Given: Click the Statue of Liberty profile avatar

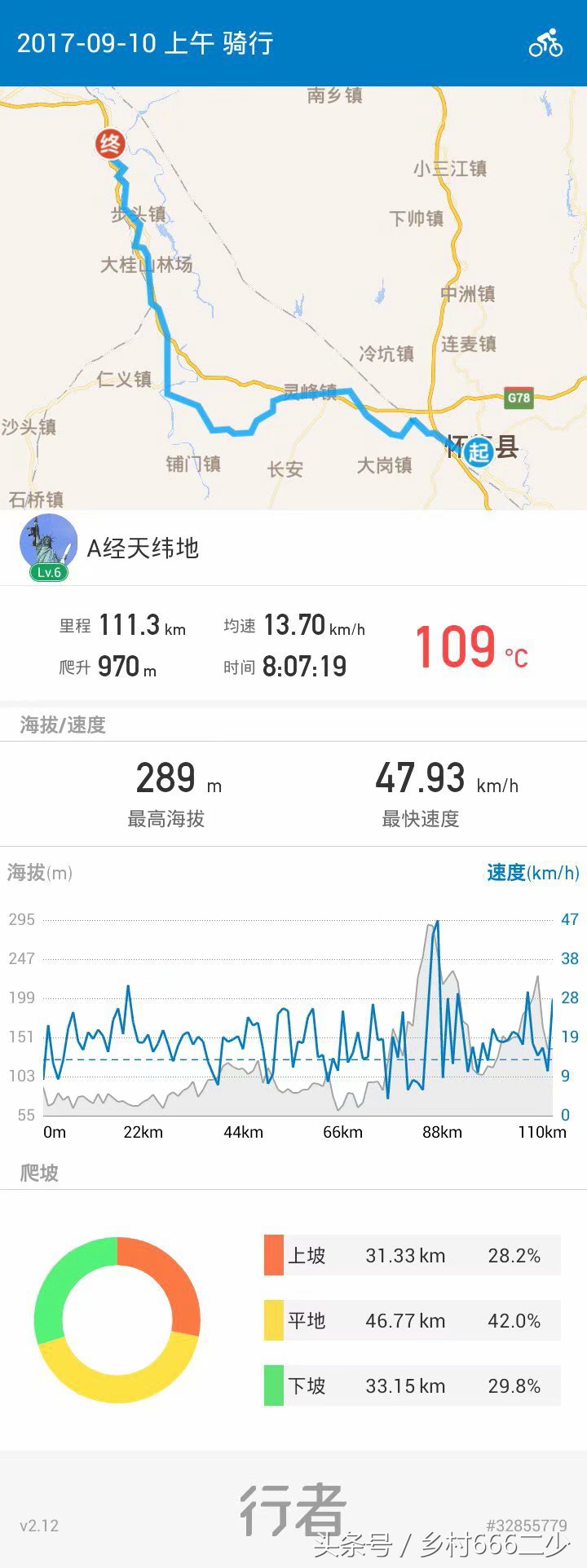Looking at the screenshot, I should tap(50, 544).
